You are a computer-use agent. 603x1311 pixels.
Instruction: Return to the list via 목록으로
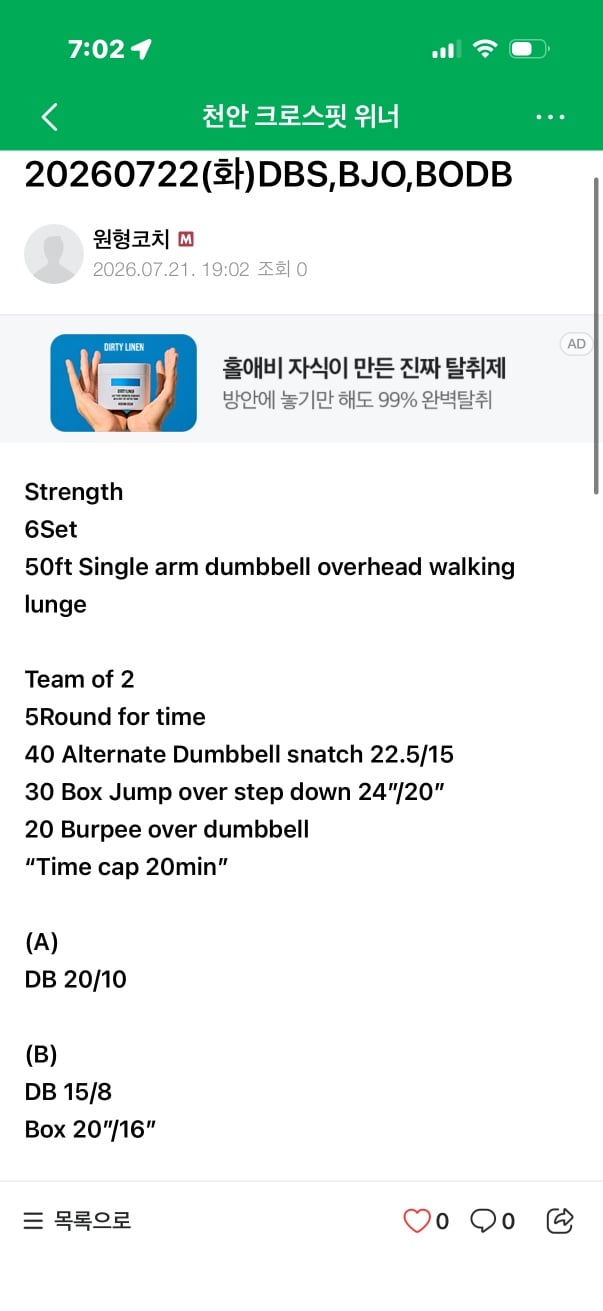tap(78, 1220)
